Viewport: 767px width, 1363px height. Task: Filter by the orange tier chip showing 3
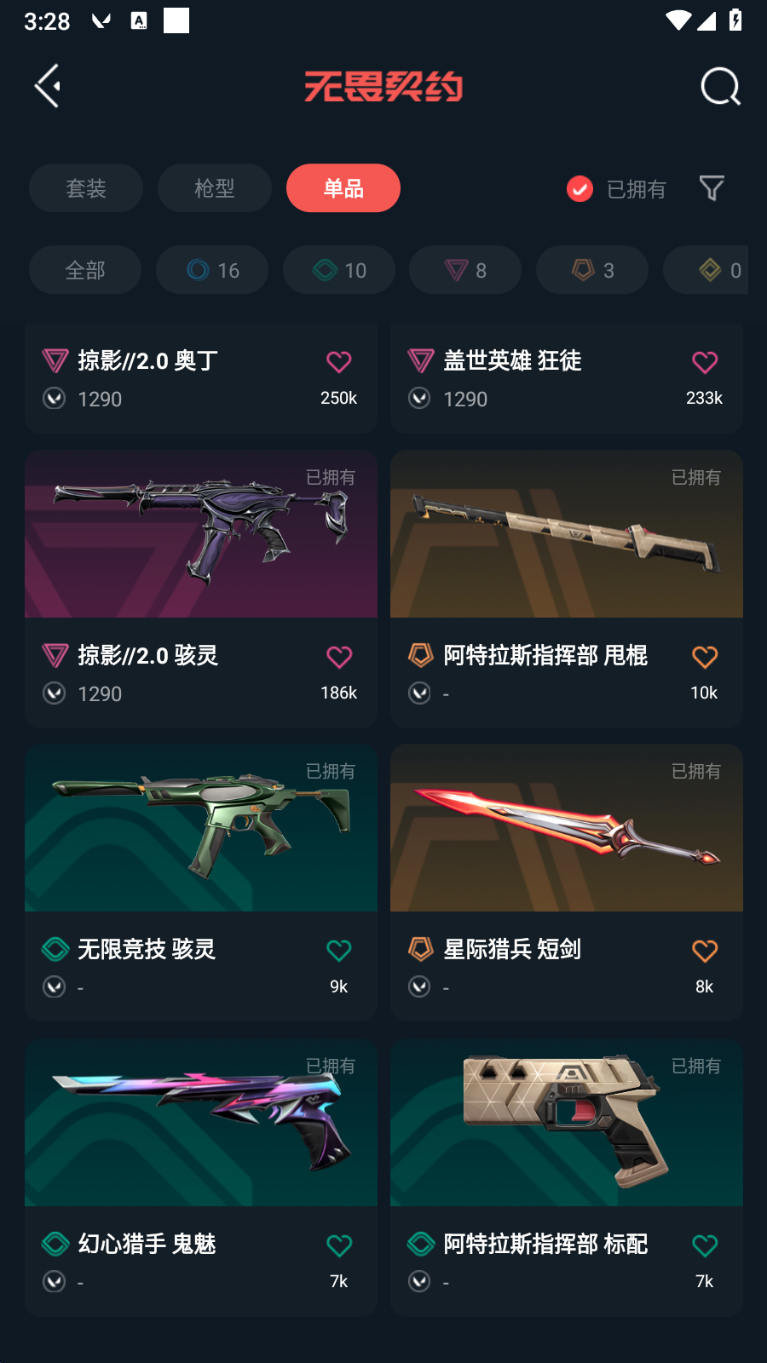pyautogui.click(x=592, y=270)
